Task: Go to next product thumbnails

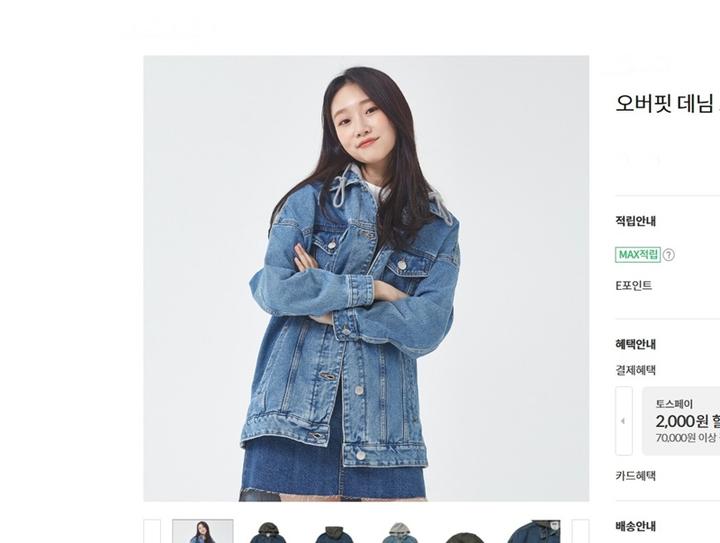Action: click(580, 531)
